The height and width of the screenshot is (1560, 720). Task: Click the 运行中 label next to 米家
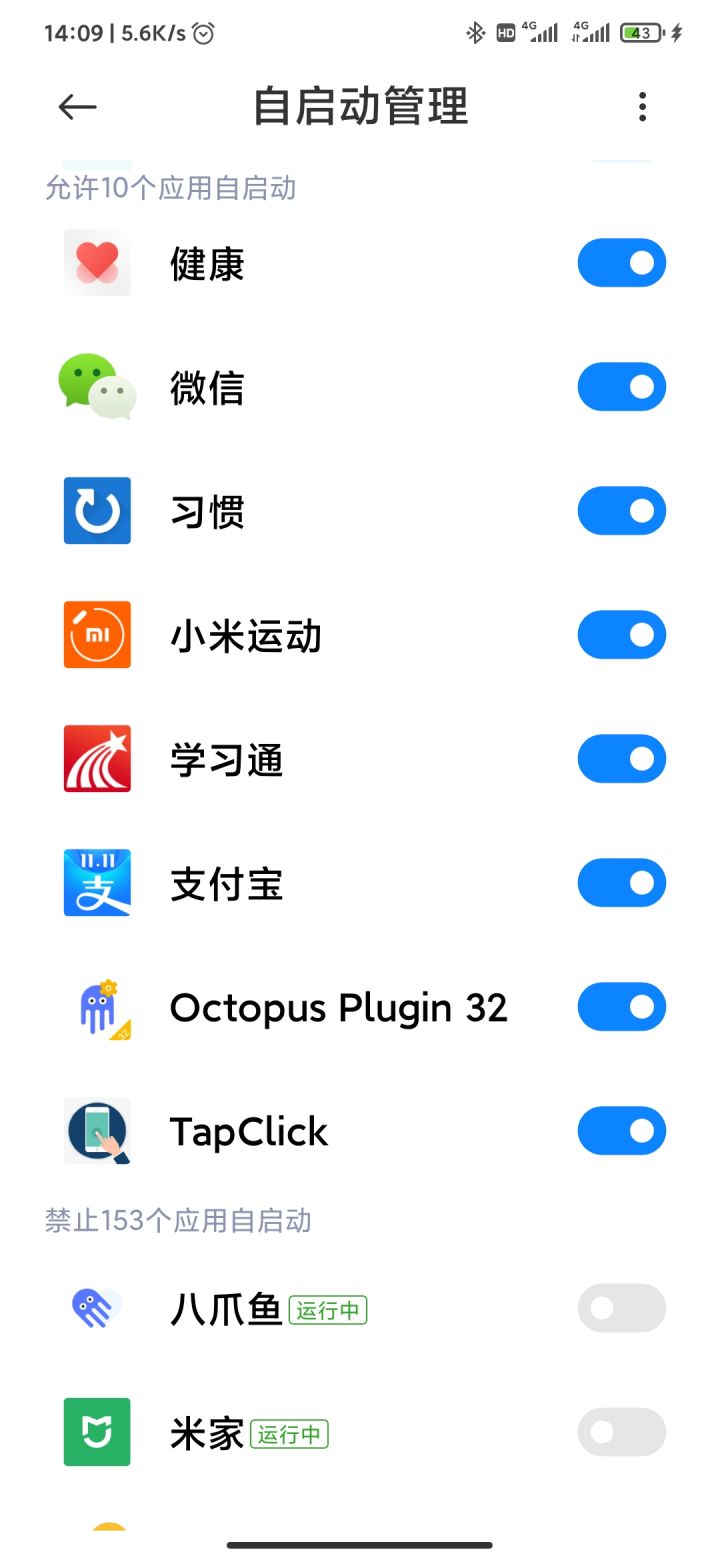(290, 1433)
